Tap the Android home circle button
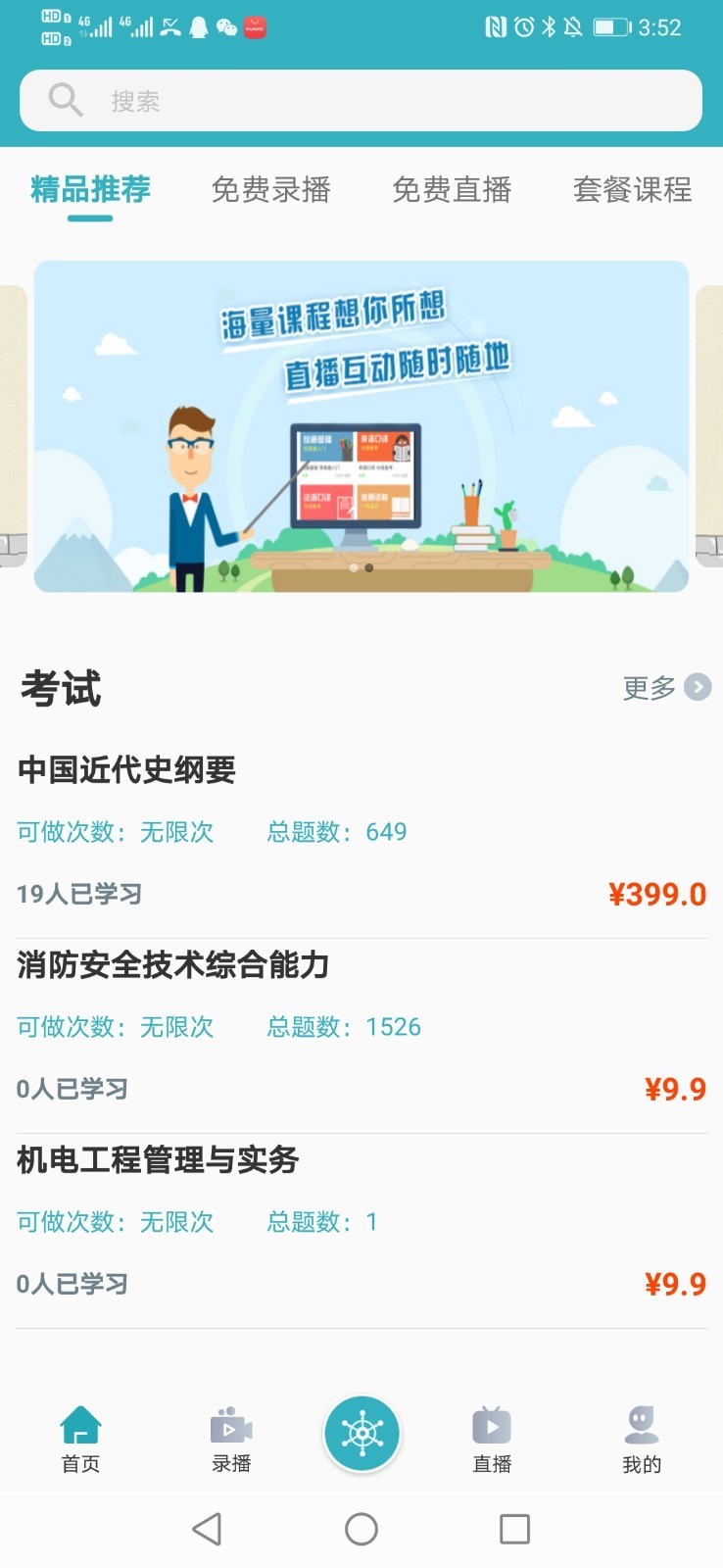 point(361,1528)
